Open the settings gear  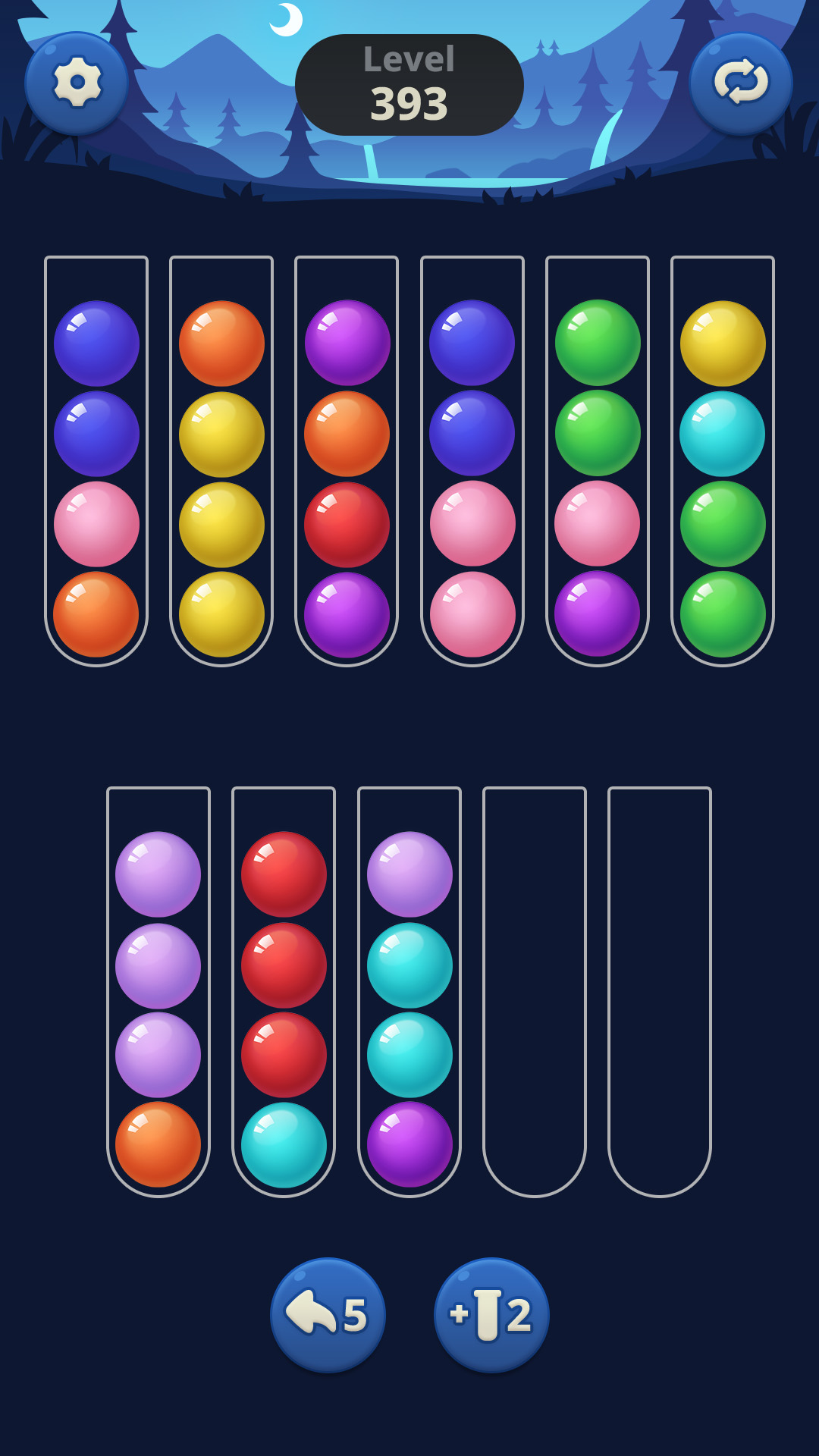77,83
